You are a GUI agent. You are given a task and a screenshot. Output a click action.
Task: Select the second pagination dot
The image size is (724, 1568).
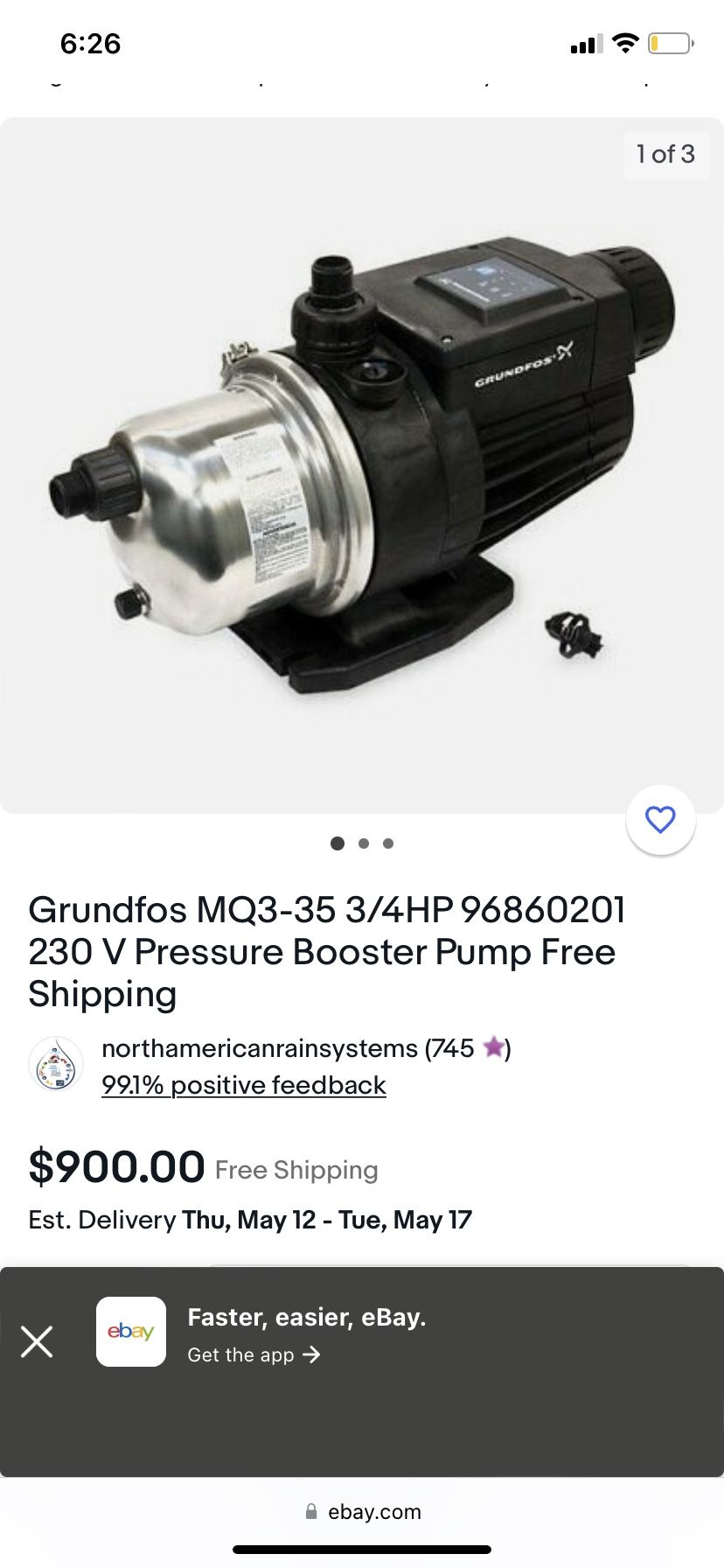363,843
